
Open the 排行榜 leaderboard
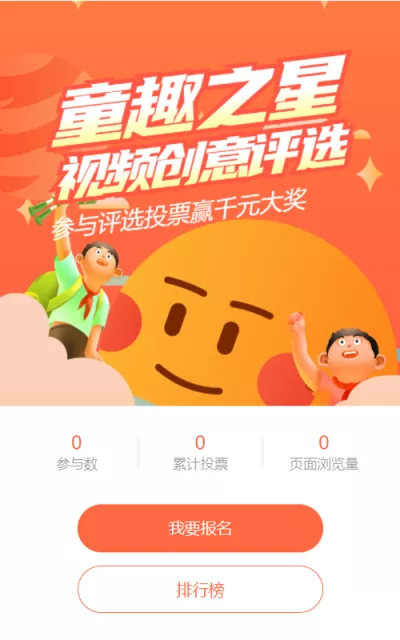200,589
